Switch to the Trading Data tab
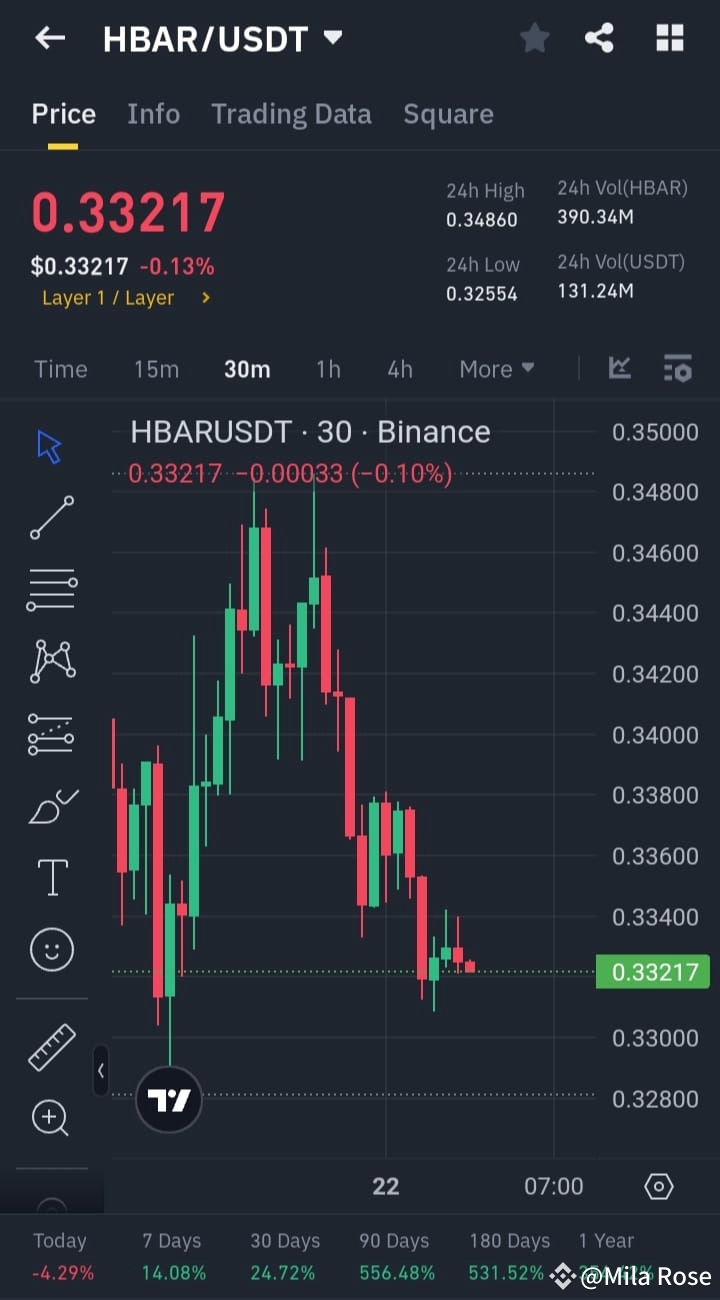Screen dimensions: 720x1300 [x=291, y=113]
